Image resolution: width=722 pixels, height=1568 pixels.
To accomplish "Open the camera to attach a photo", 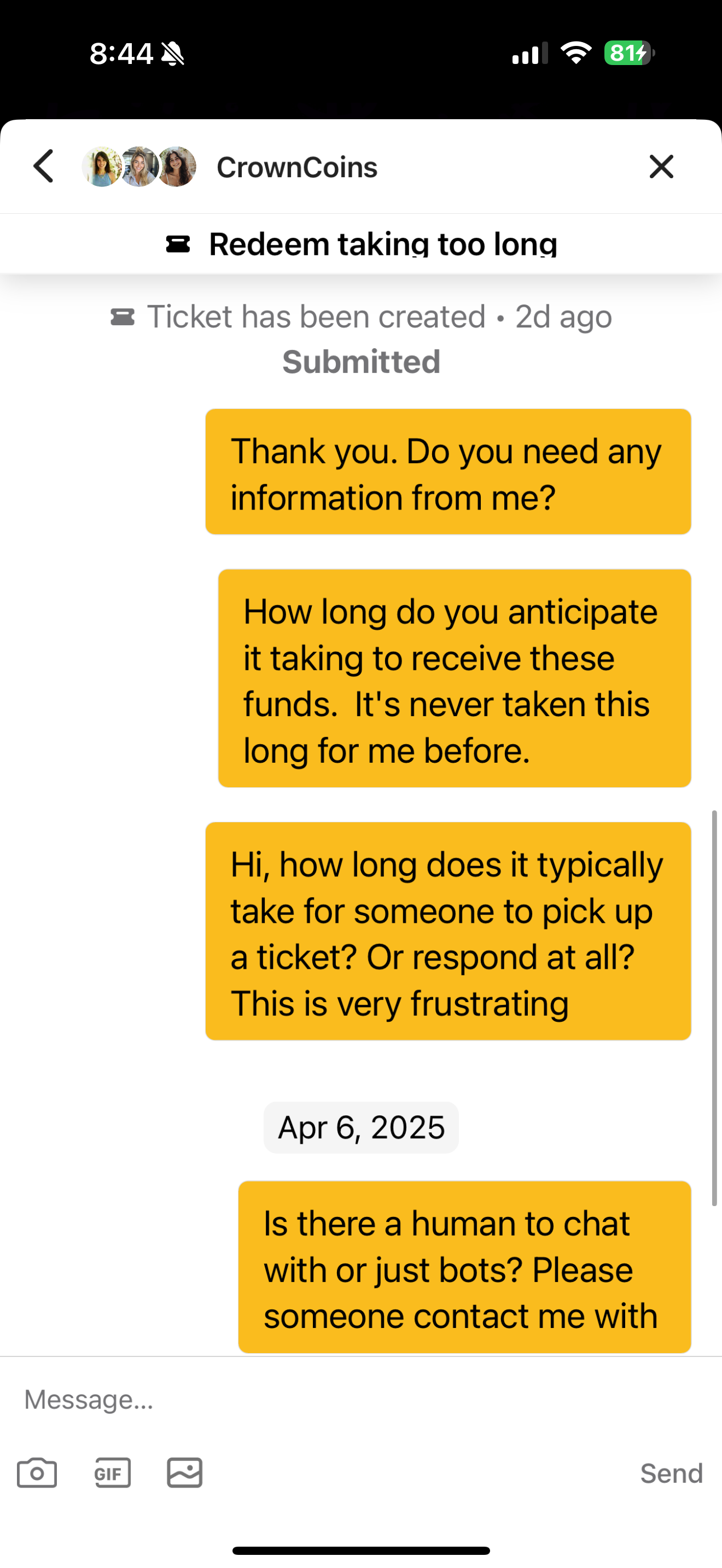I will (x=37, y=1473).
